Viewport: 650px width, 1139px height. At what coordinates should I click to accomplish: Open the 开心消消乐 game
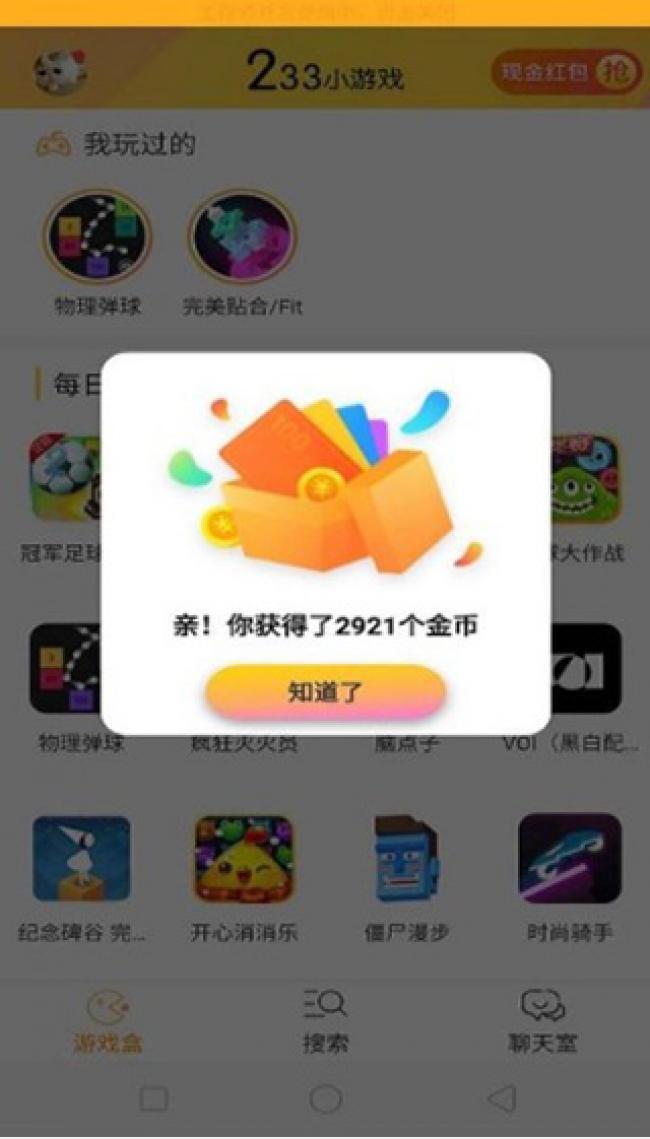click(x=244, y=860)
